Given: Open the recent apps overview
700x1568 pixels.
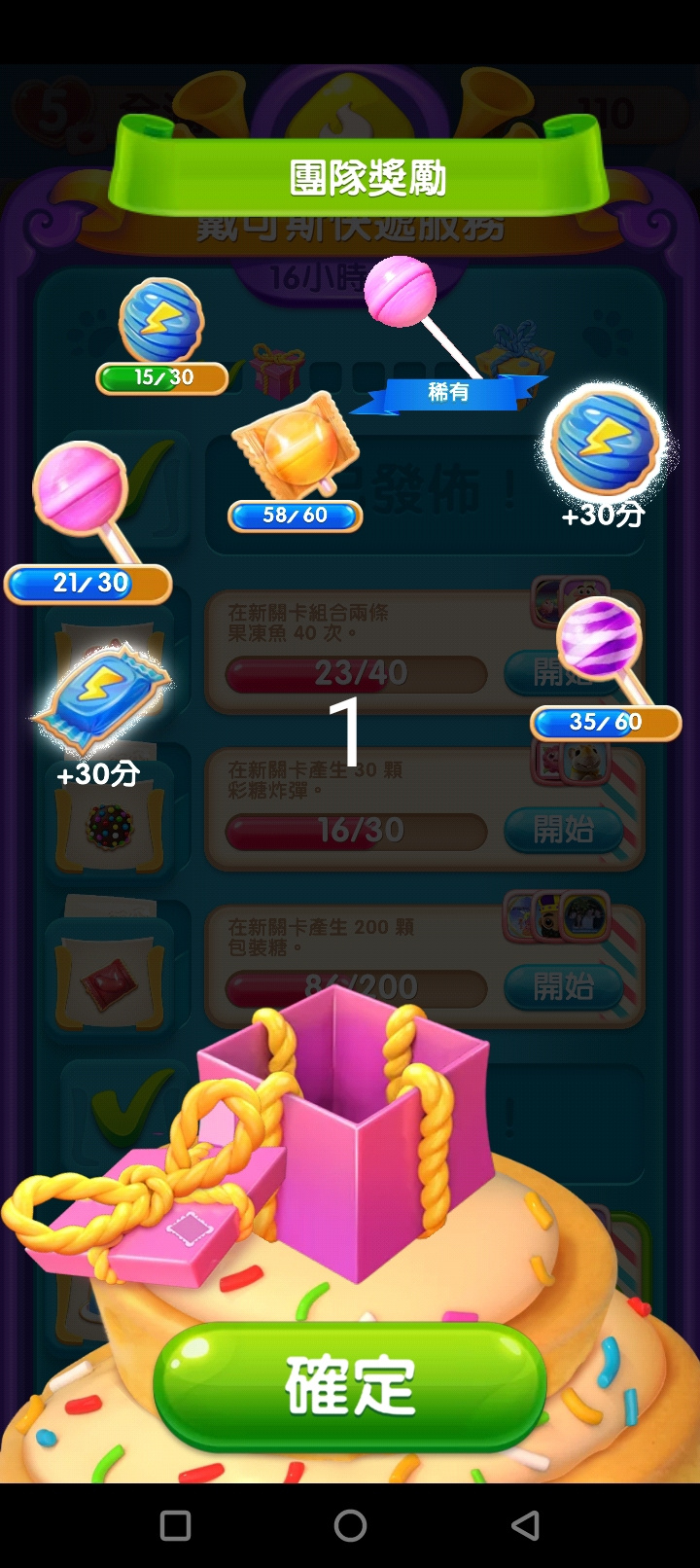Looking at the screenshot, I should (x=175, y=1524).
